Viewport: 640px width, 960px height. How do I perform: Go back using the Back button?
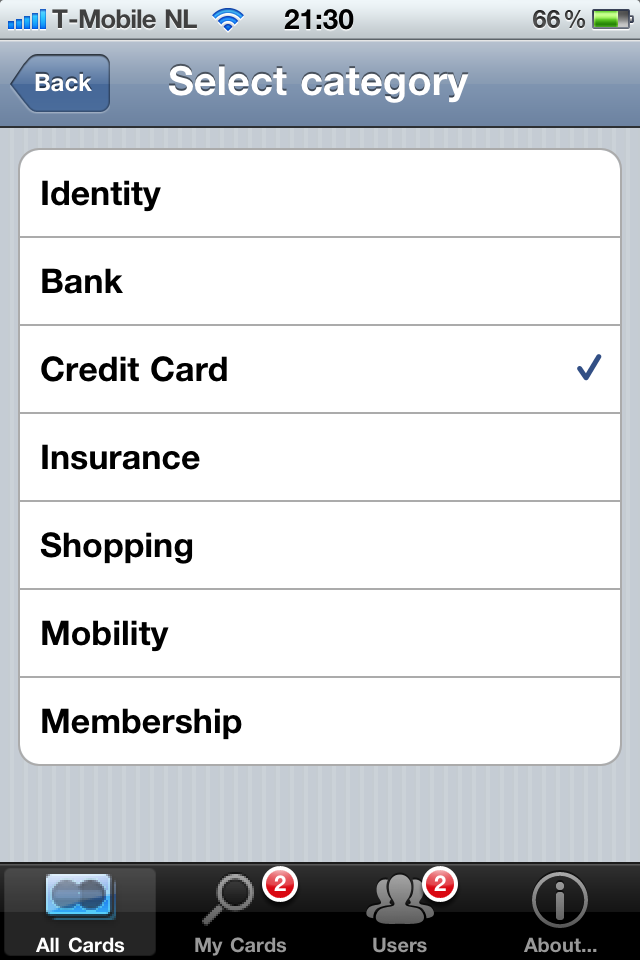[x=62, y=83]
